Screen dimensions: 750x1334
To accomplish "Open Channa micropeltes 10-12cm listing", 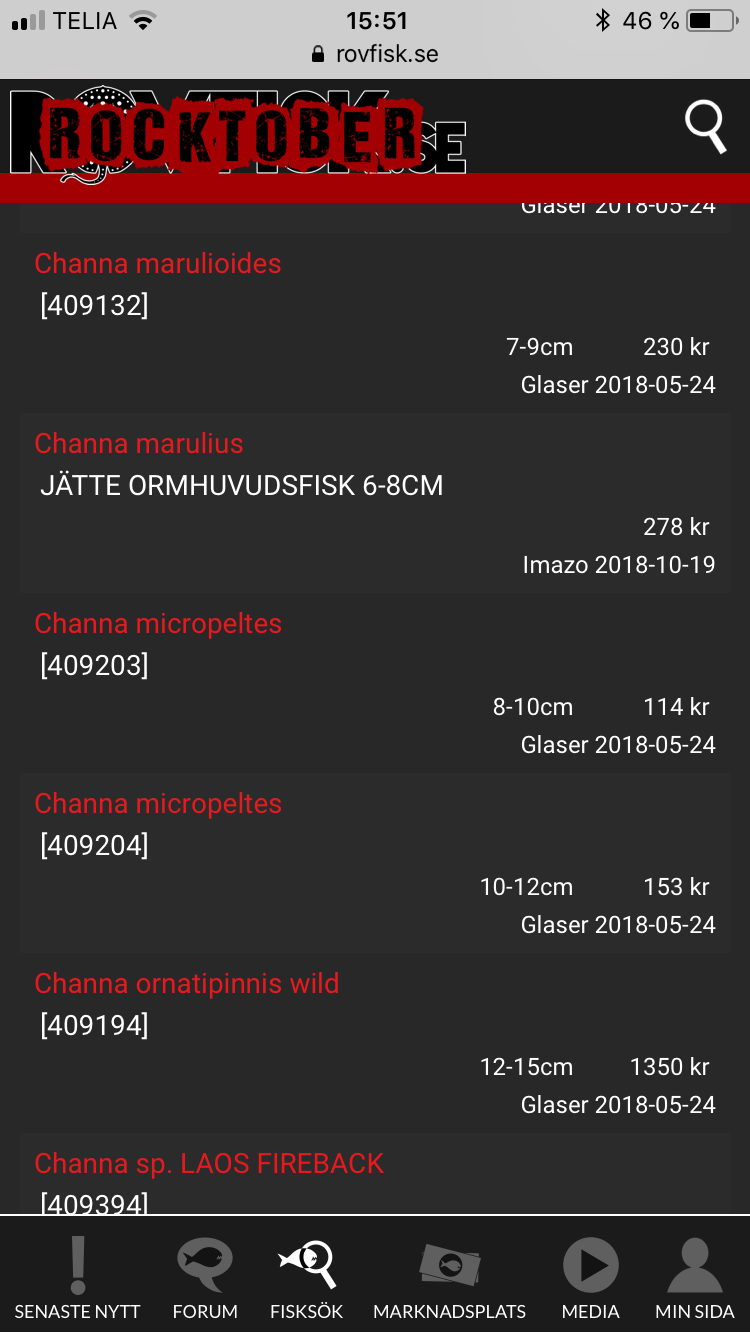I will pyautogui.click(x=375, y=863).
